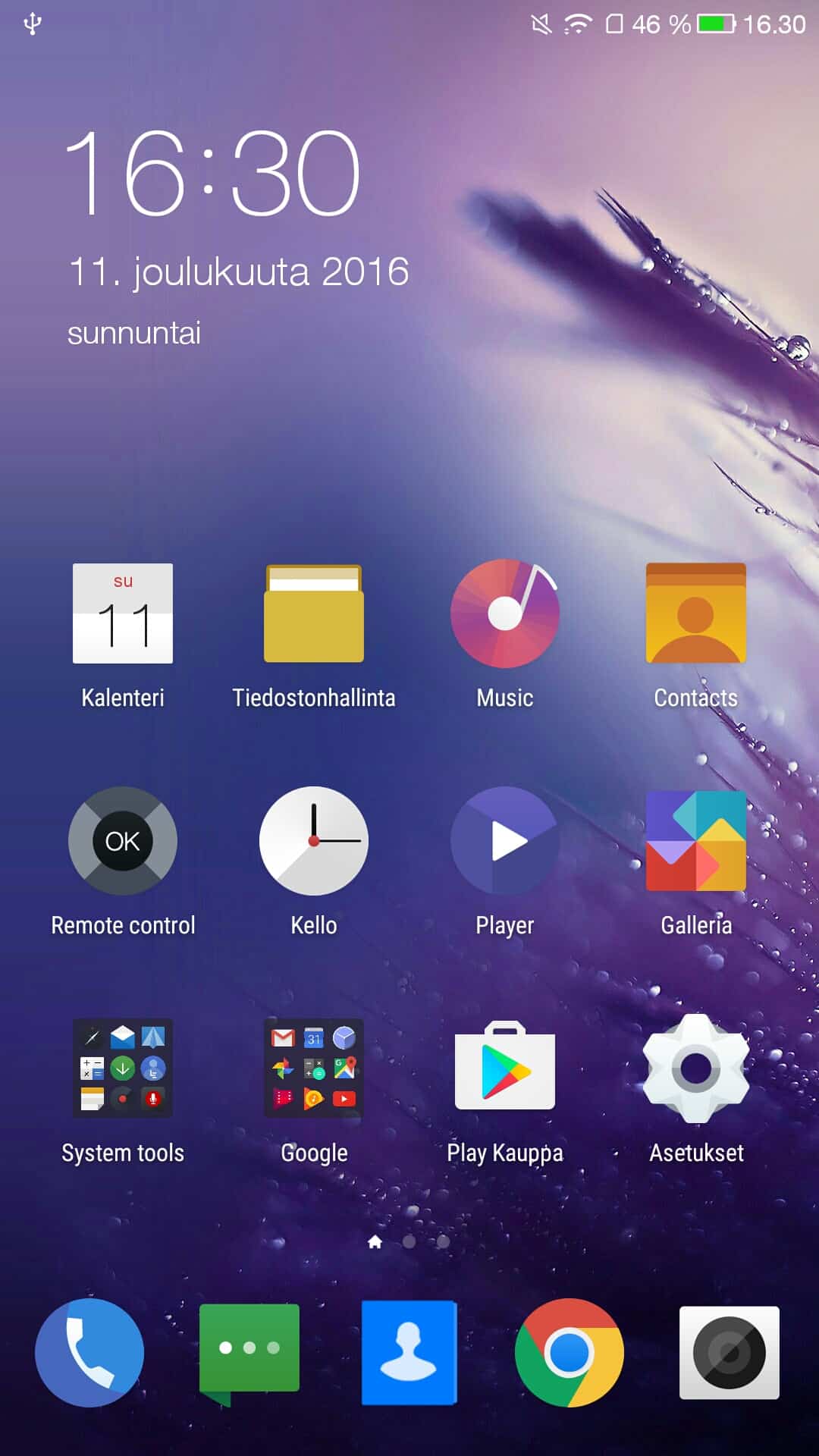Tap the large clock widget
The height and width of the screenshot is (1456, 819).
[212, 173]
